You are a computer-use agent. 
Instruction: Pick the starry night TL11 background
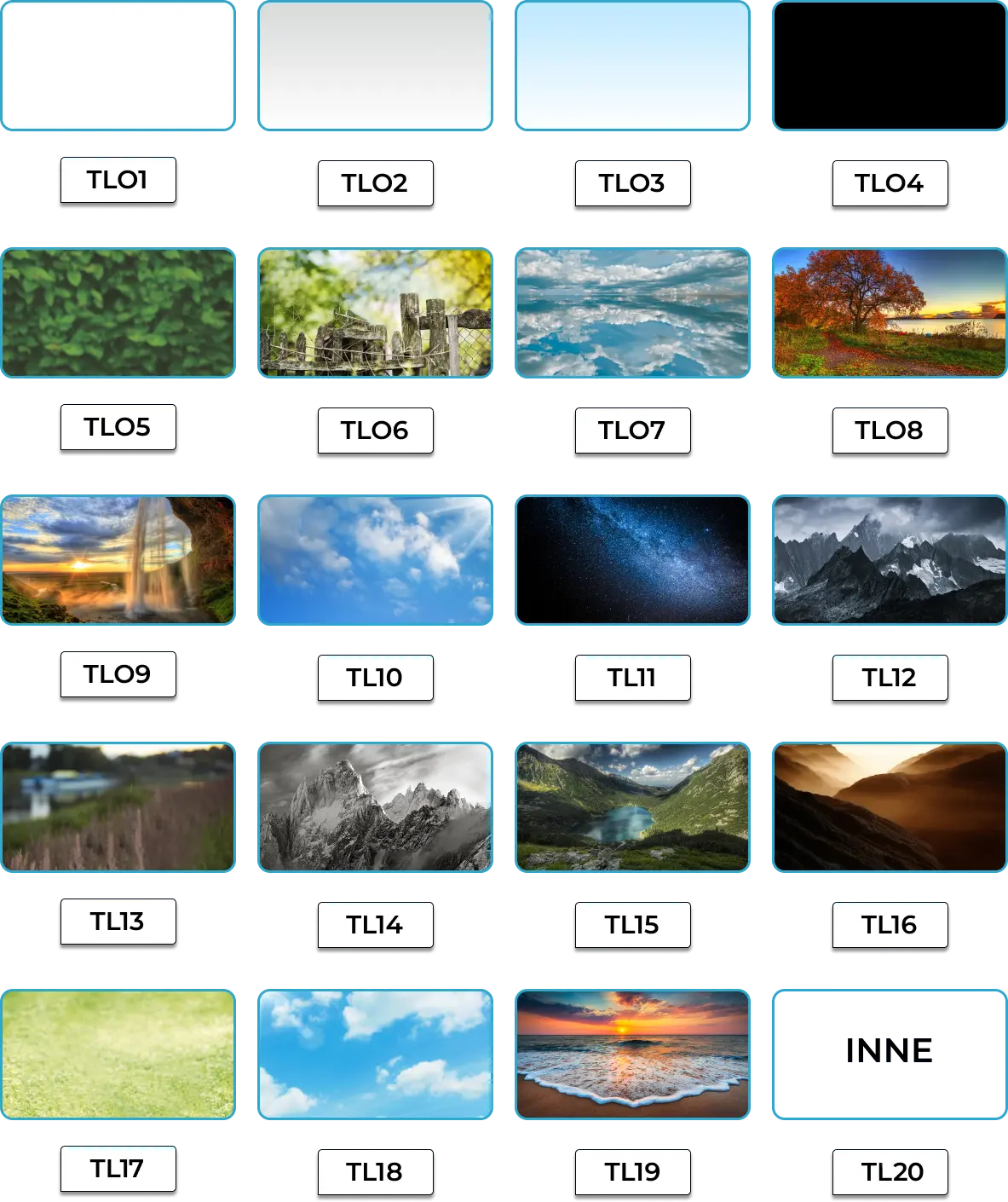pos(632,560)
